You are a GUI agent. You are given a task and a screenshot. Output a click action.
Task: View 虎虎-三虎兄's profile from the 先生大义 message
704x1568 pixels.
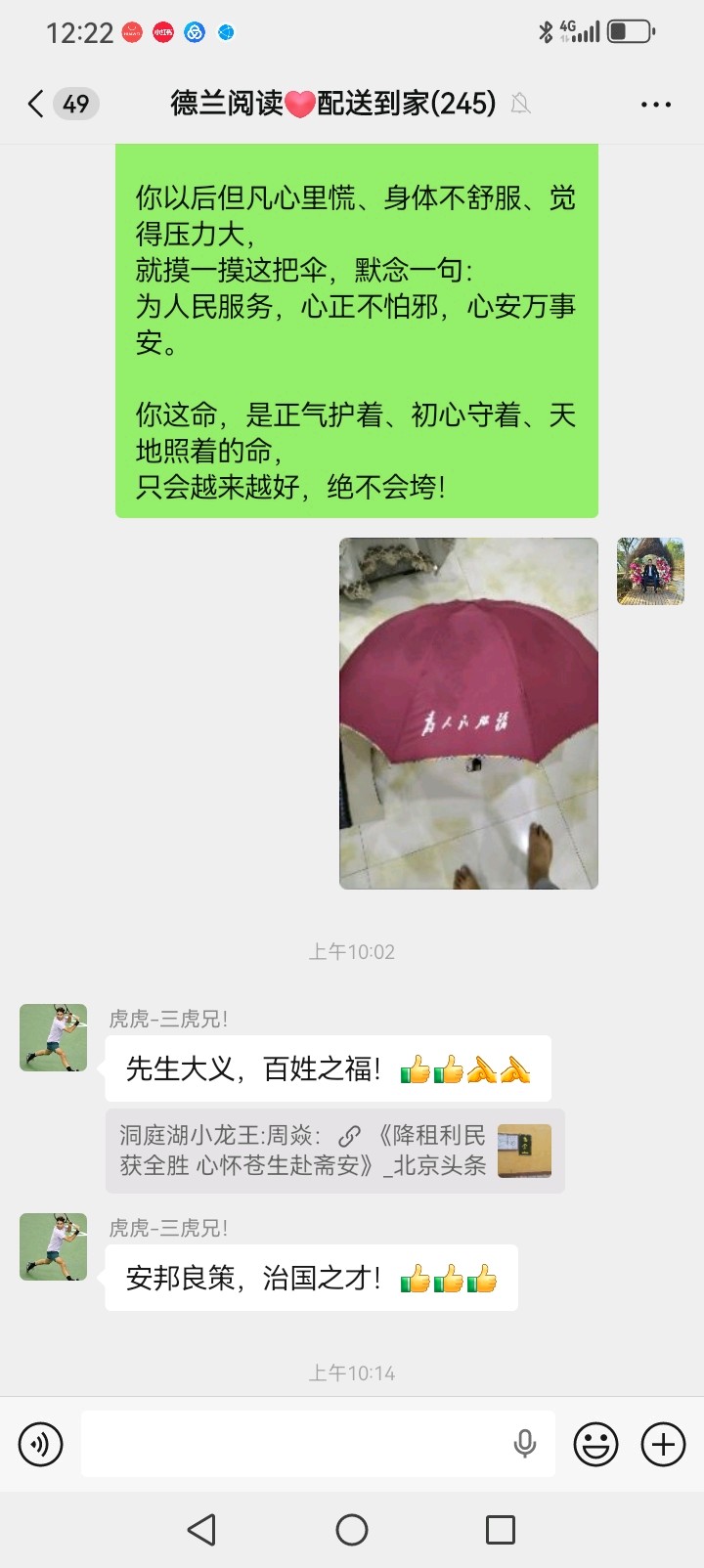[54, 1037]
